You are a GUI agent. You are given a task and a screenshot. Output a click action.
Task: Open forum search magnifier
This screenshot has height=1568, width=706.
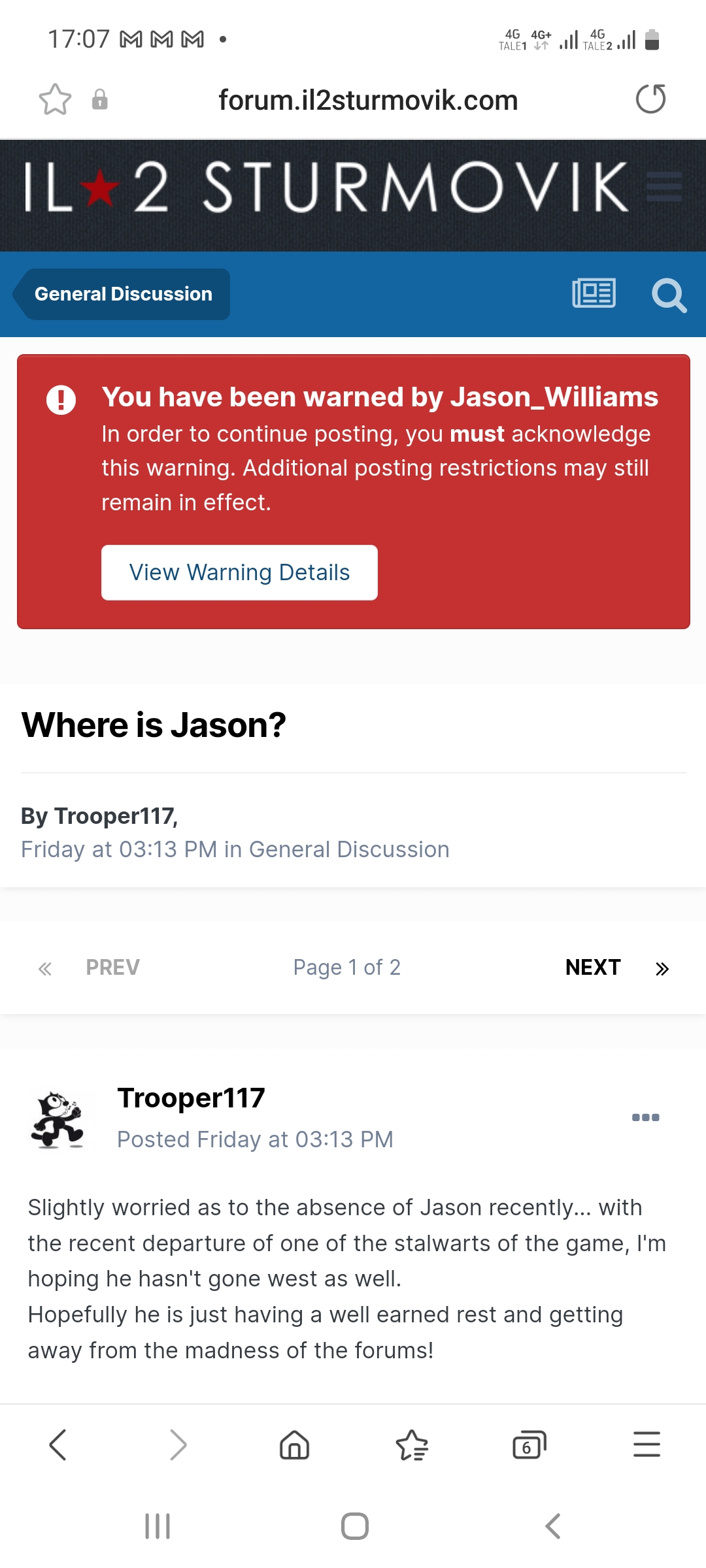click(x=669, y=295)
